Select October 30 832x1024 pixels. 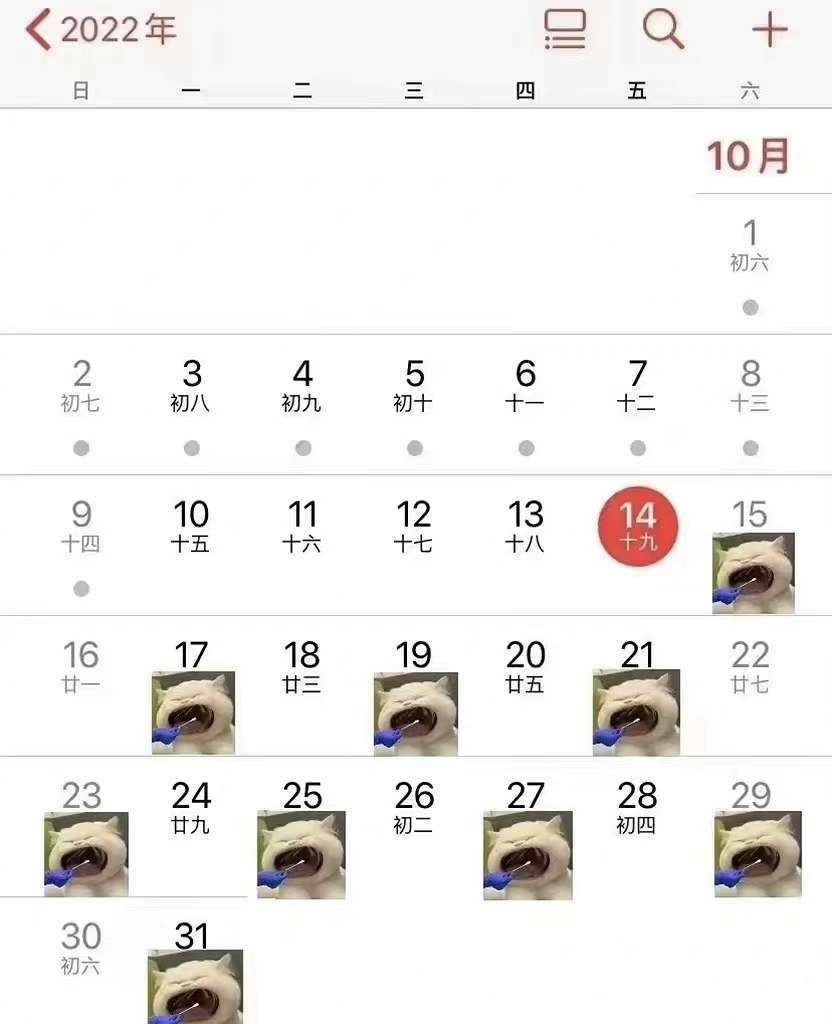pos(81,947)
